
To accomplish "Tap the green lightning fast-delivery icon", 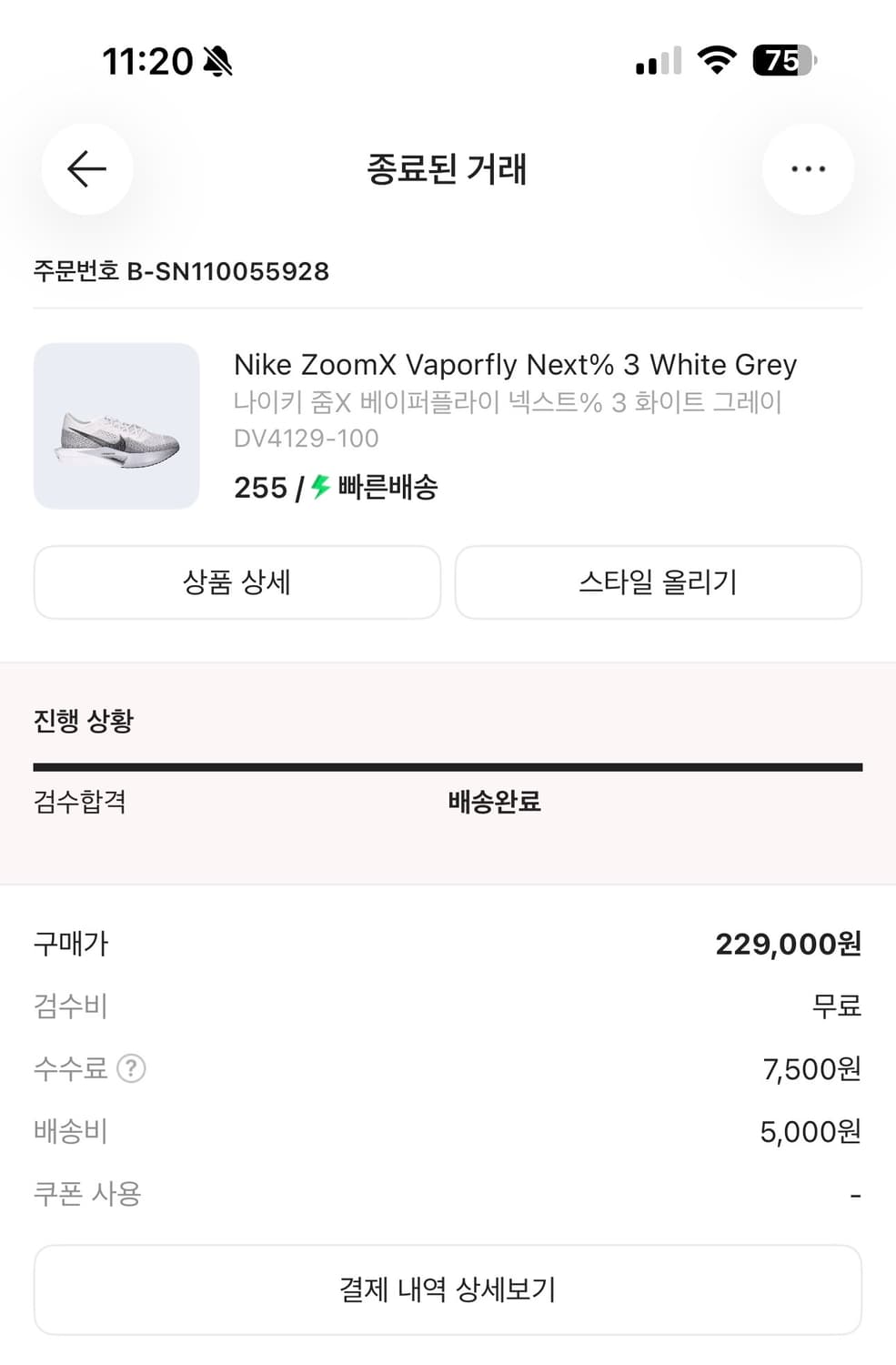I will (319, 488).
